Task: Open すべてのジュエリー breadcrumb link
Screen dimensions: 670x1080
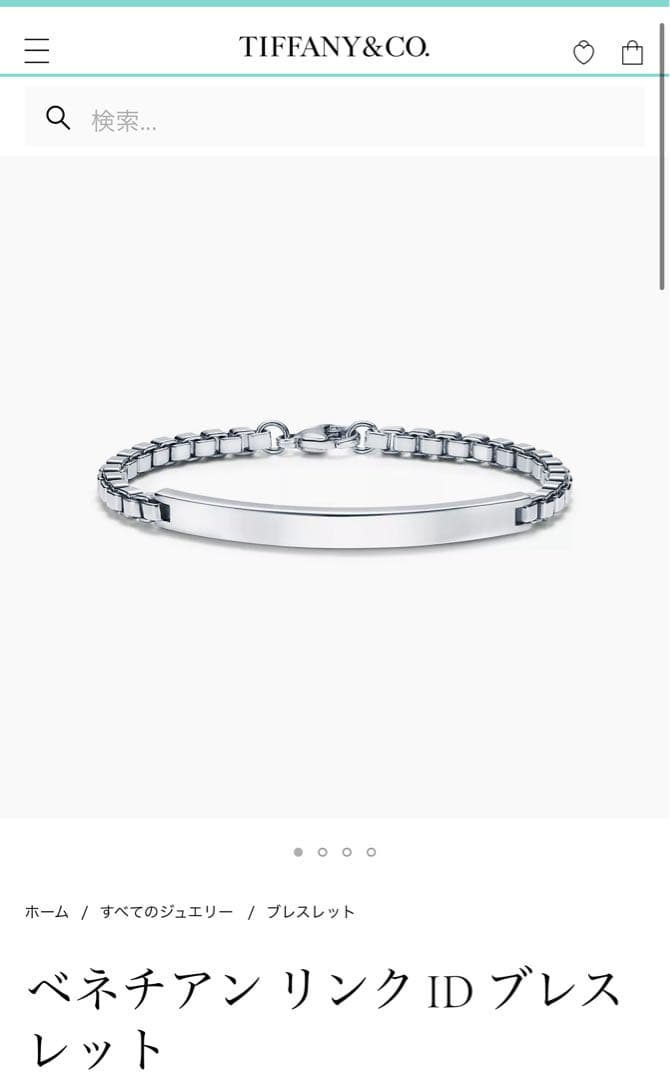Action: point(167,912)
